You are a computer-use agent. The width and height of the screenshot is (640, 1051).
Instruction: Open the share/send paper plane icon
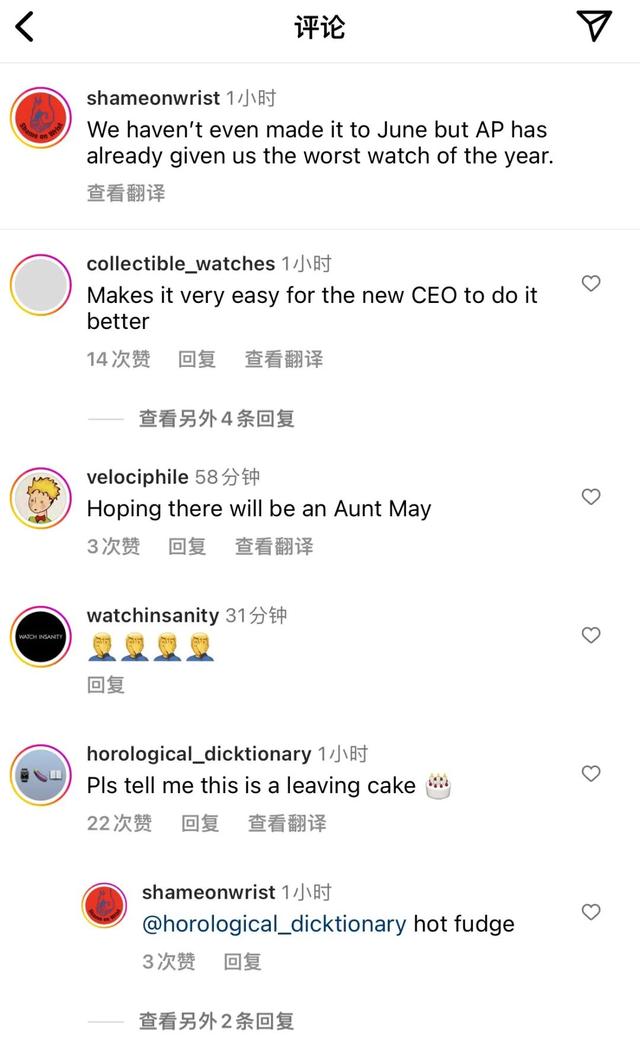pyautogui.click(x=594, y=27)
